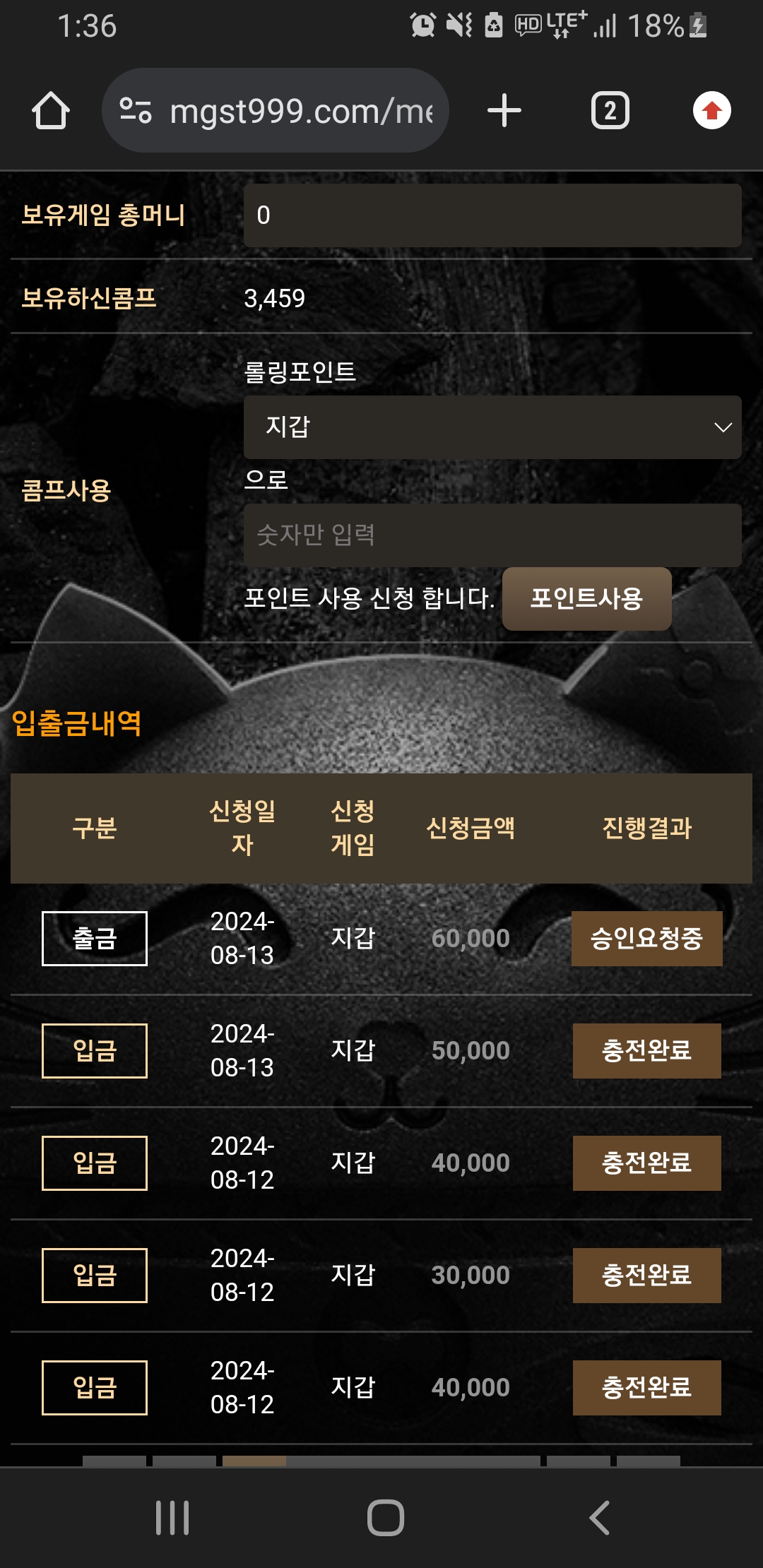Image resolution: width=763 pixels, height=1568 pixels.
Task: Open the recent apps overview
Action: (x=172, y=1518)
